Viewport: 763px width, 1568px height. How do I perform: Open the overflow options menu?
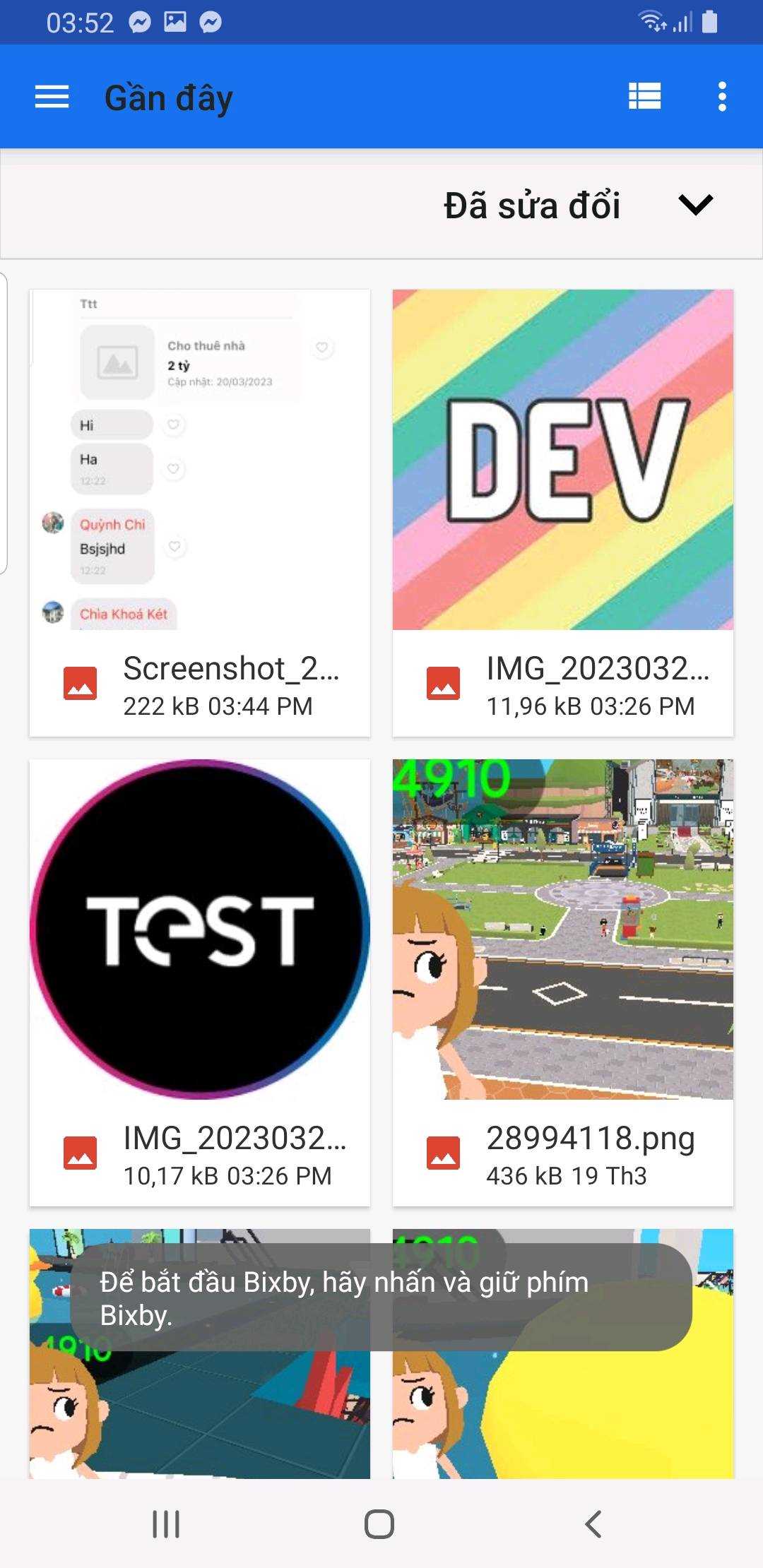[x=721, y=97]
